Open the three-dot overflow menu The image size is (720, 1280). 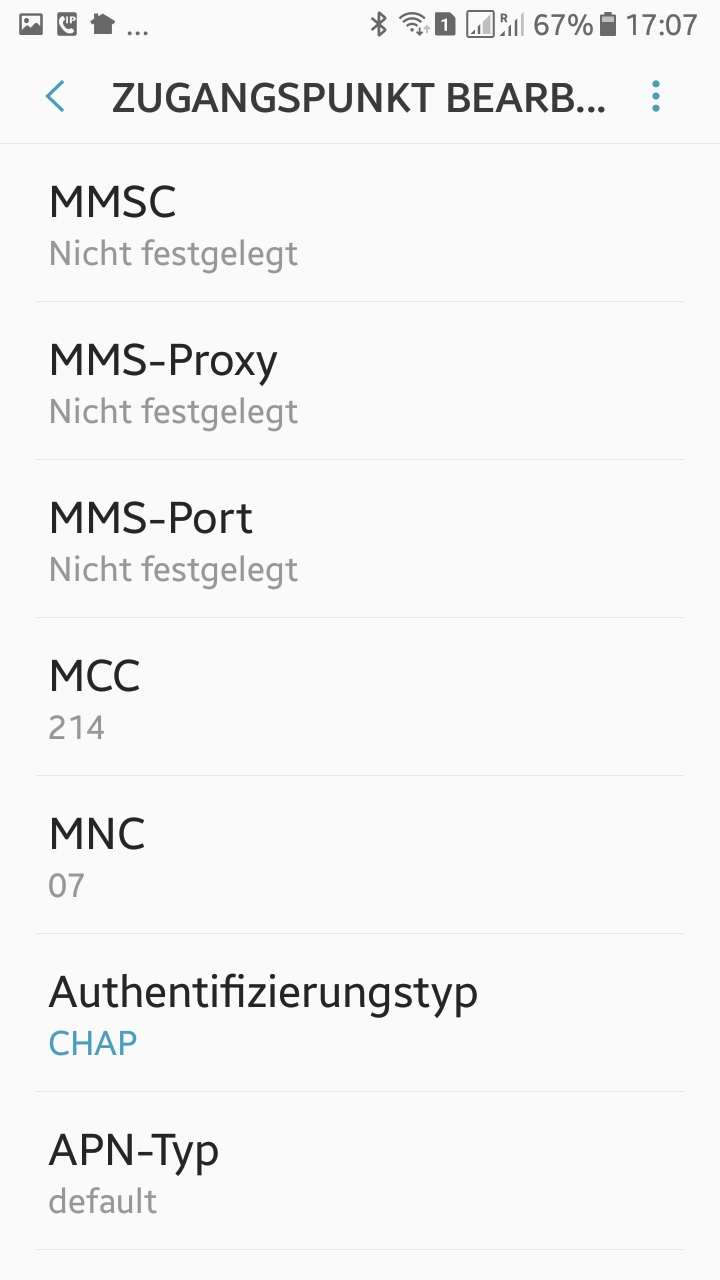[x=656, y=97]
